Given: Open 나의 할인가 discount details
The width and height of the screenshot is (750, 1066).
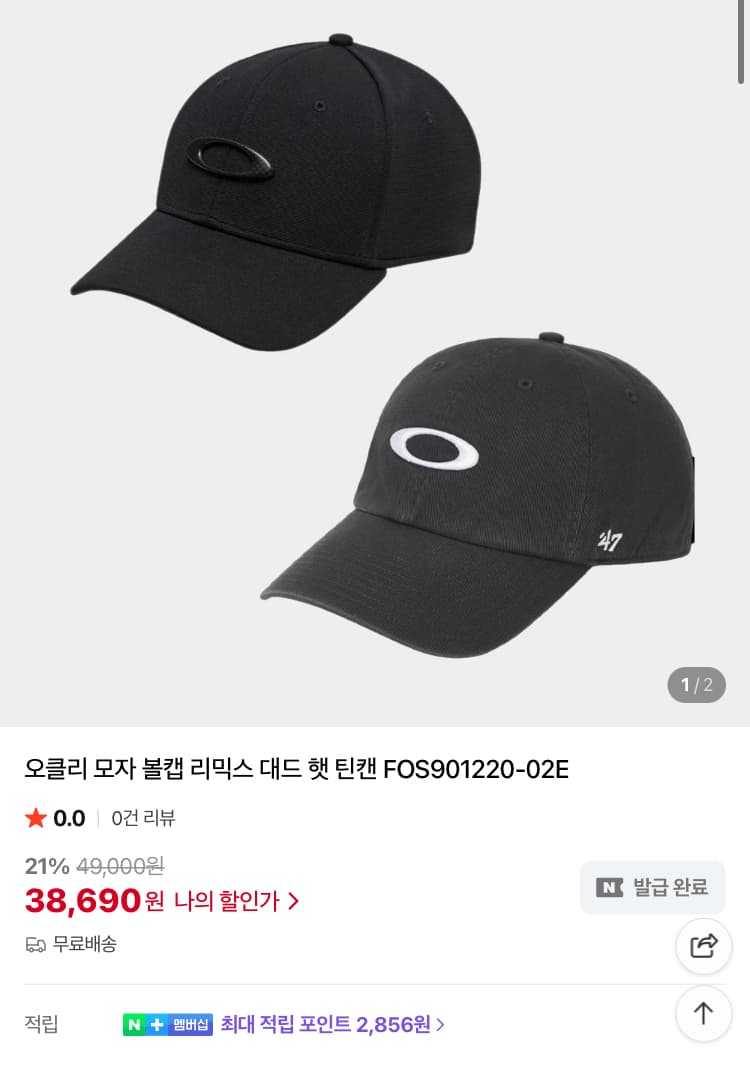Looking at the screenshot, I should point(236,900).
